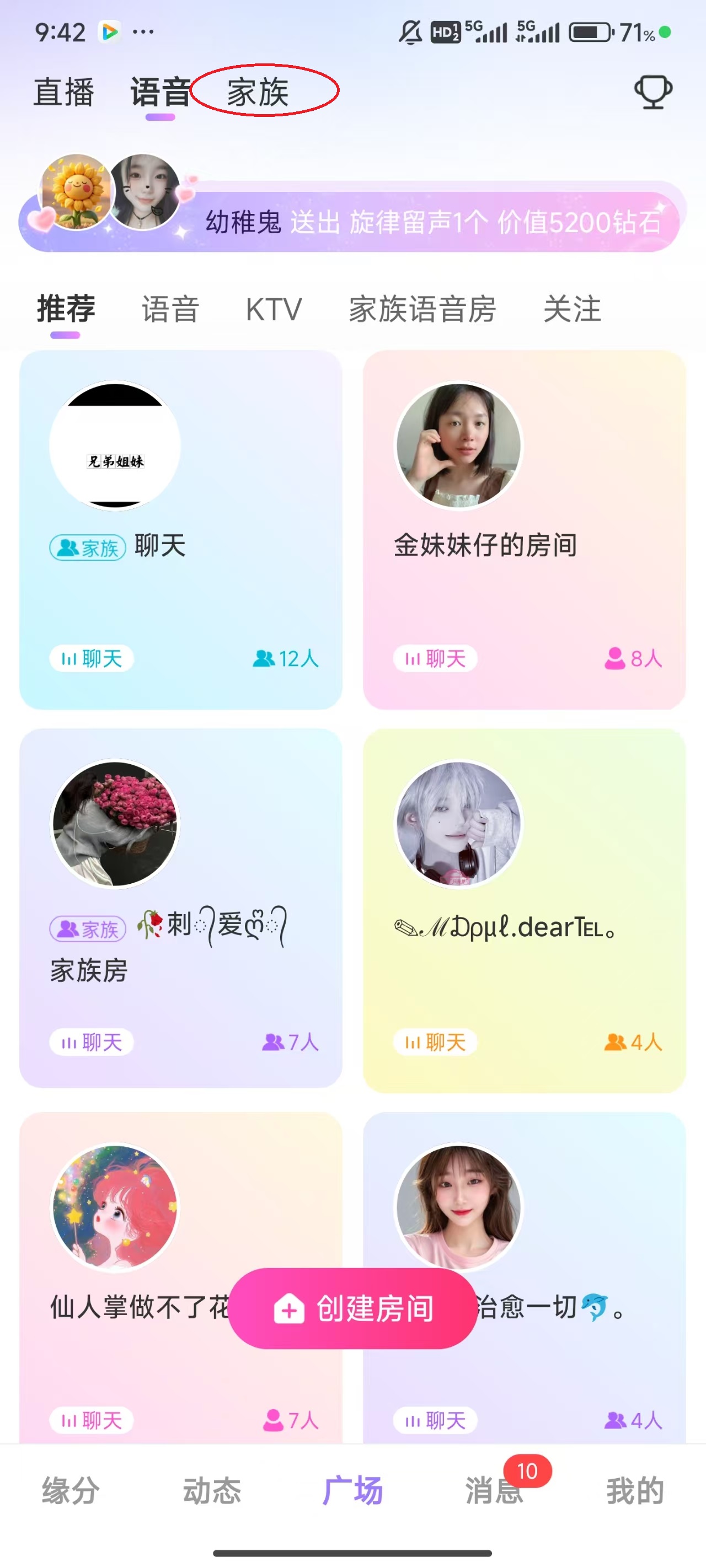Switch to 家族语音房 category

[x=421, y=310]
